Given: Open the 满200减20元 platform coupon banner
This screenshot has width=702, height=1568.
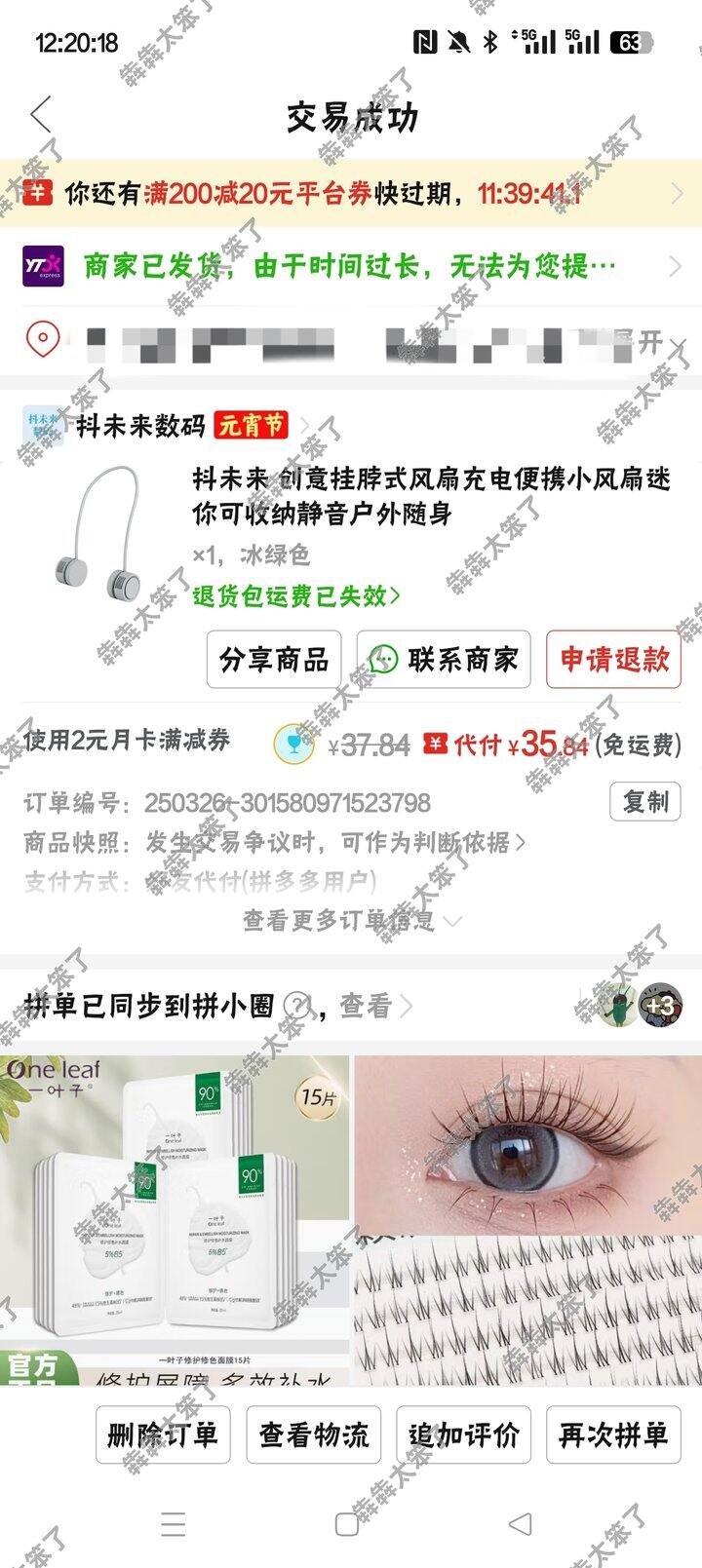Looking at the screenshot, I should [x=351, y=193].
